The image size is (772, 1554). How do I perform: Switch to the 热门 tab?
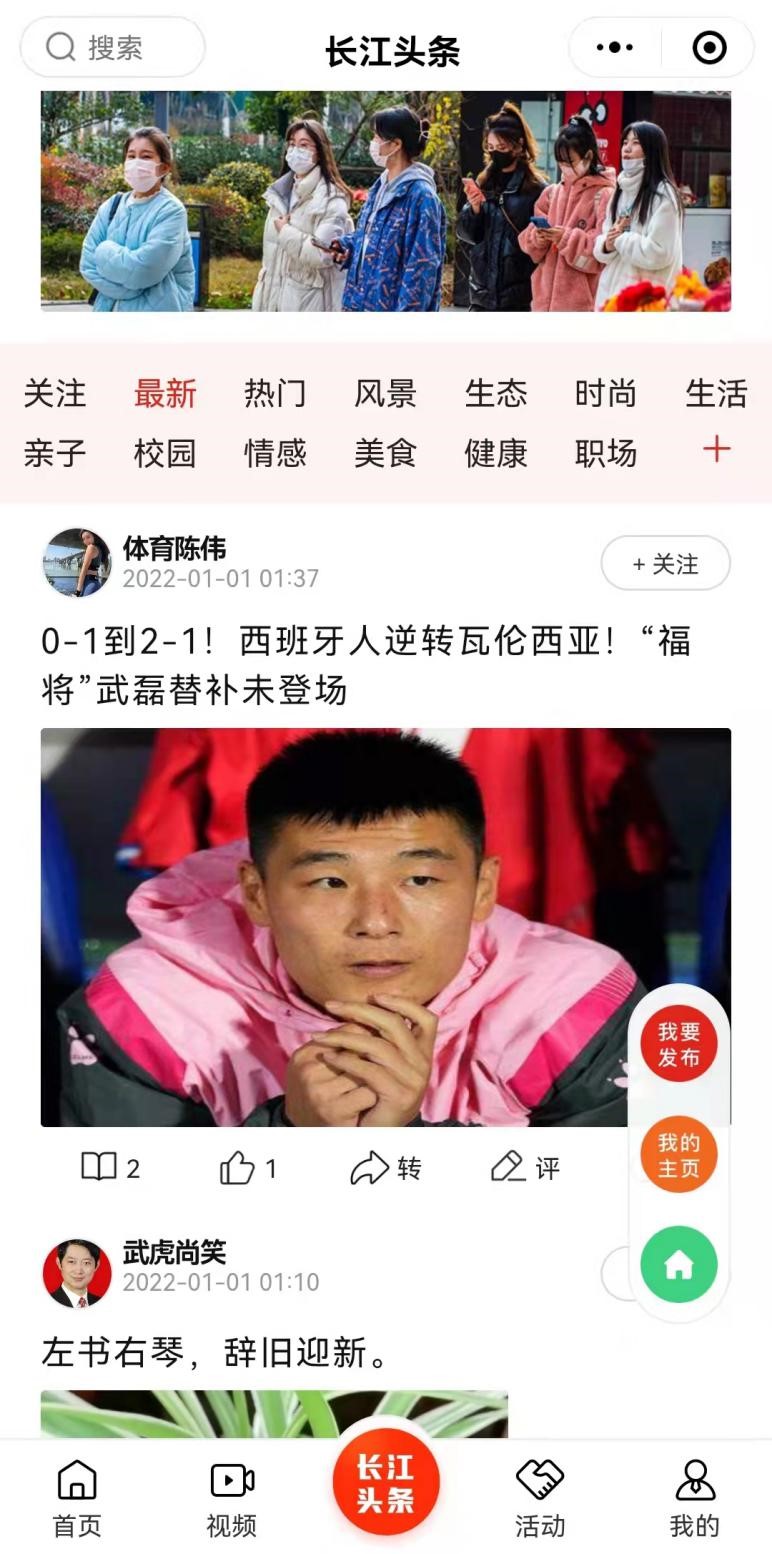tap(277, 394)
